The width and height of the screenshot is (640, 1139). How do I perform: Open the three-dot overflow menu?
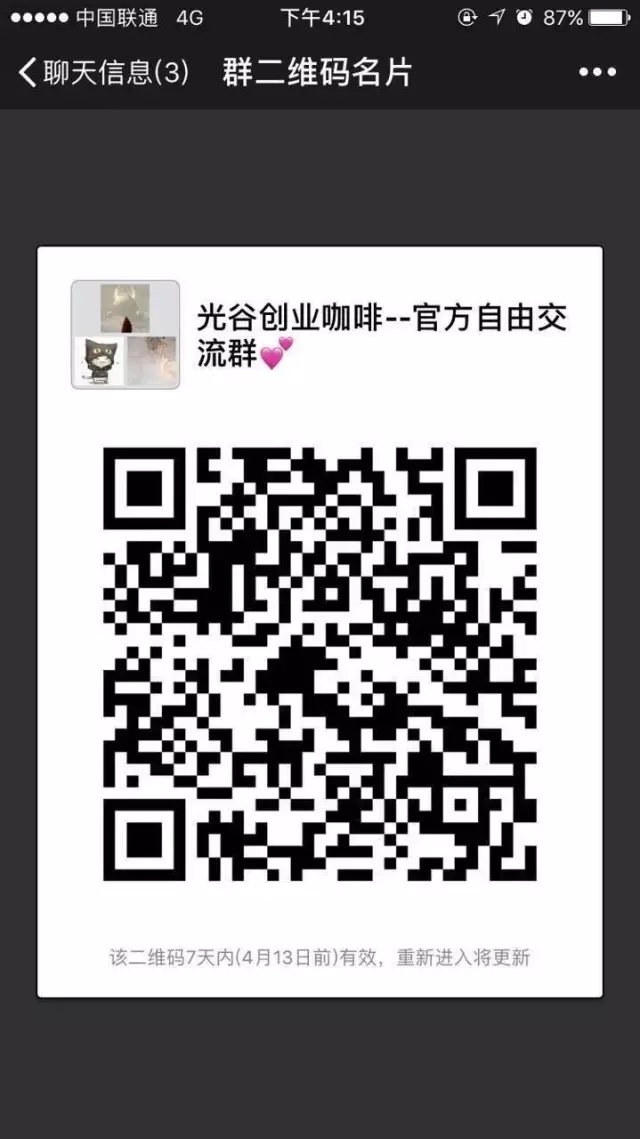597,72
